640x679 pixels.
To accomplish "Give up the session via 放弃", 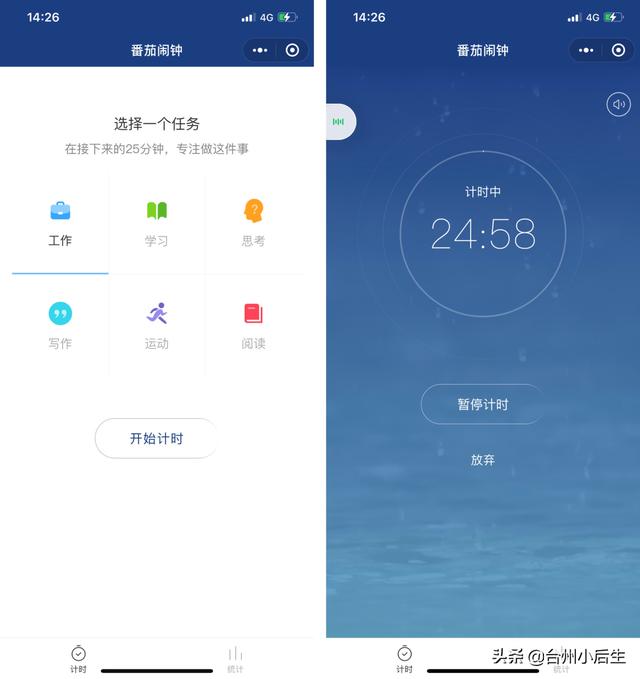I will click(483, 460).
